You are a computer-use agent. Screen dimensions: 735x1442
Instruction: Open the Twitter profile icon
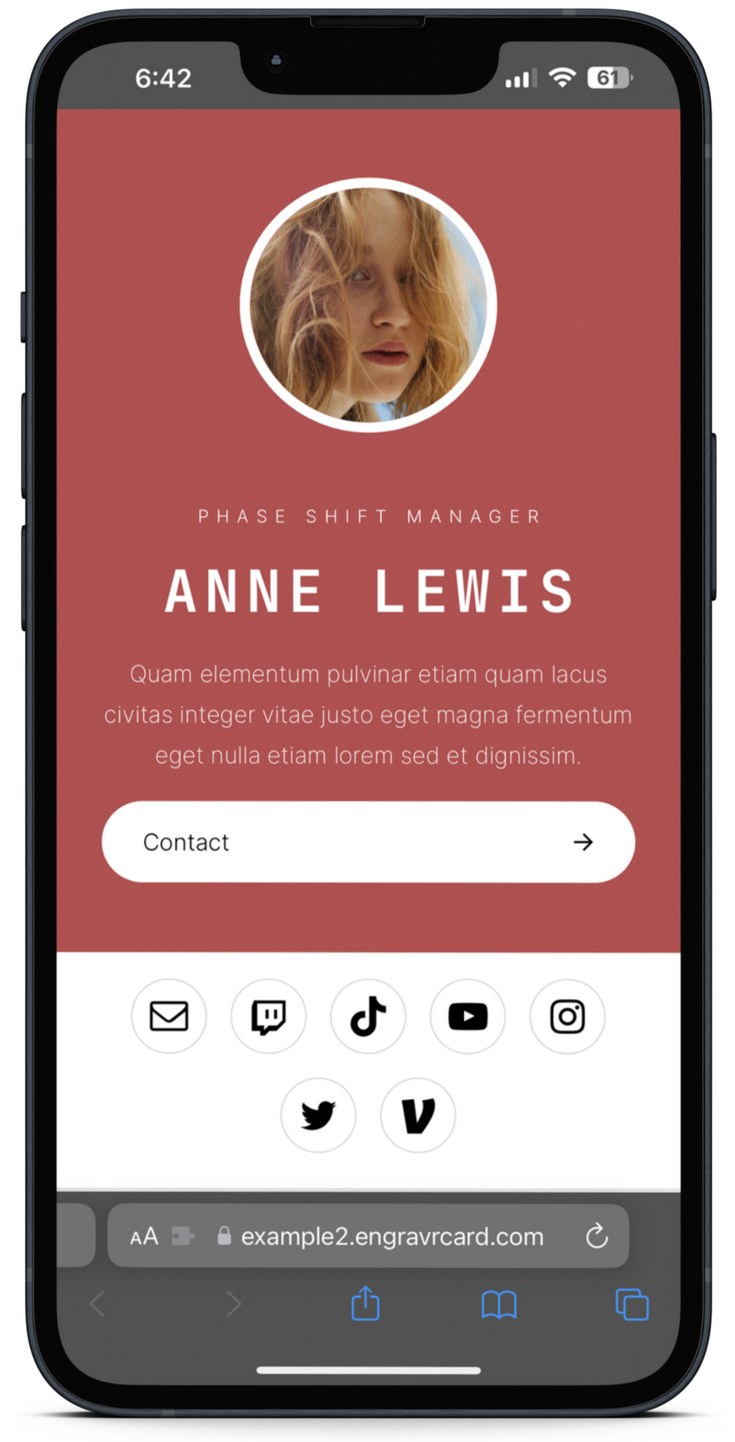click(318, 1115)
